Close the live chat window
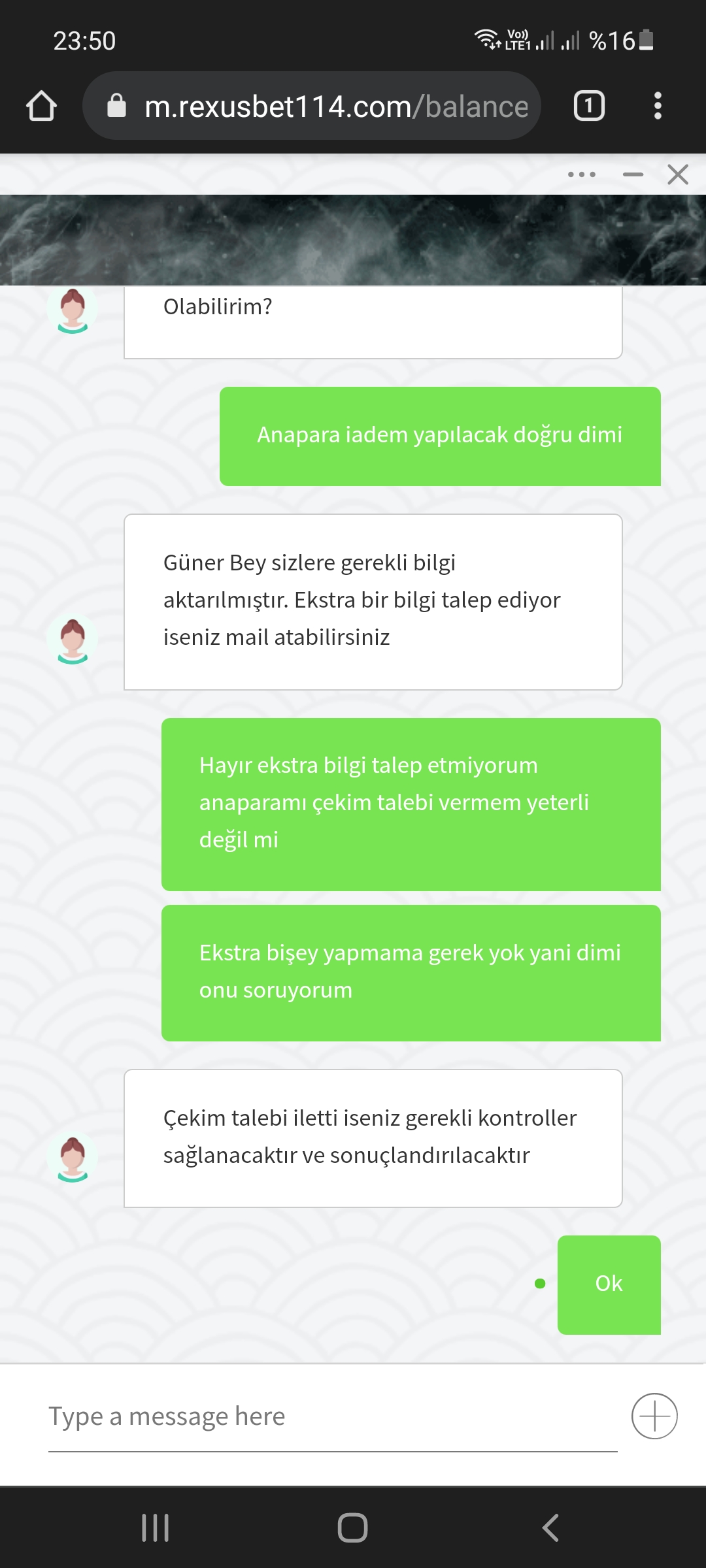 click(x=678, y=174)
